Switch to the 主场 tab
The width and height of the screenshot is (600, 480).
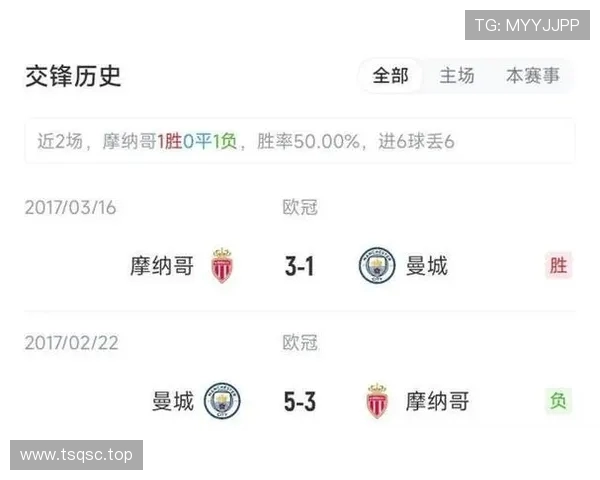click(x=457, y=76)
